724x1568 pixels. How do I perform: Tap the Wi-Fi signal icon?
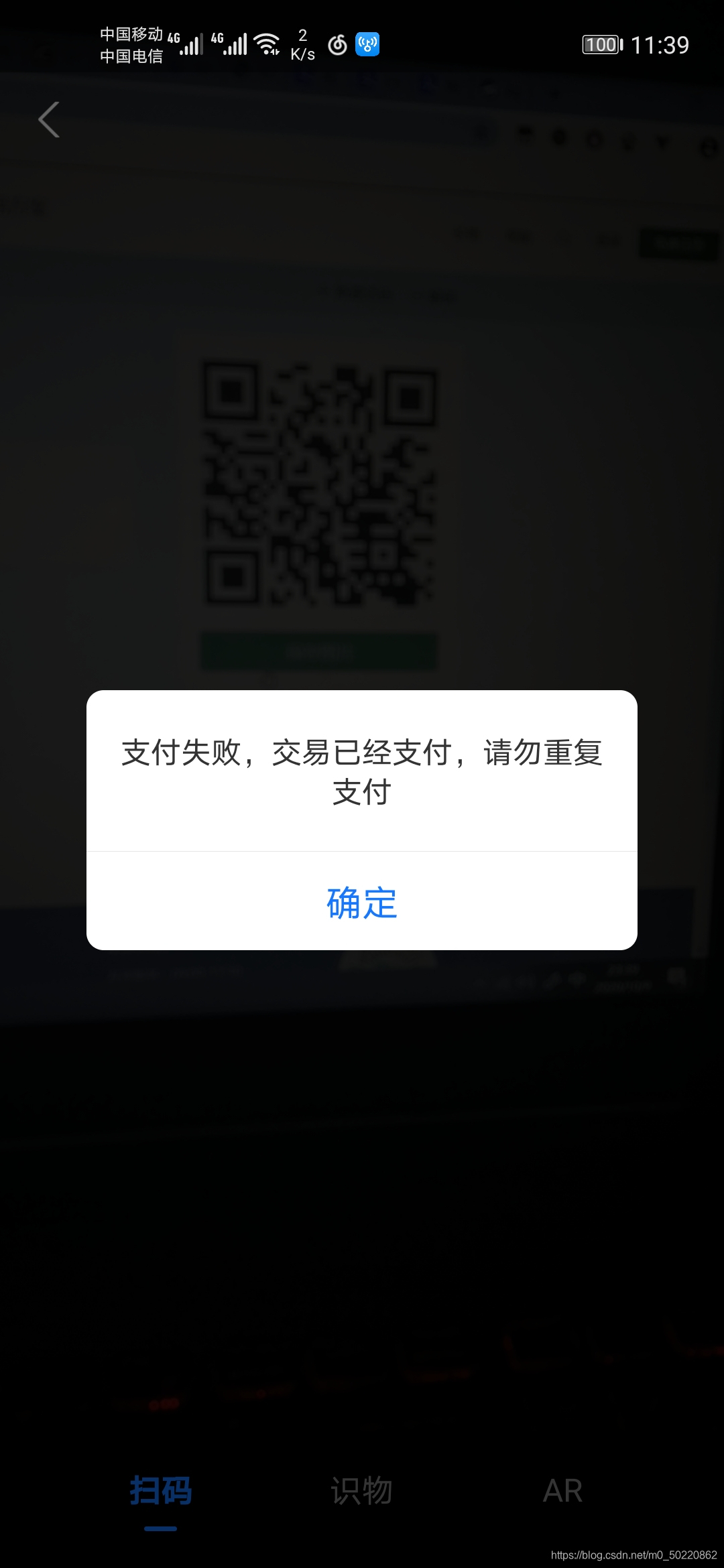(x=267, y=44)
